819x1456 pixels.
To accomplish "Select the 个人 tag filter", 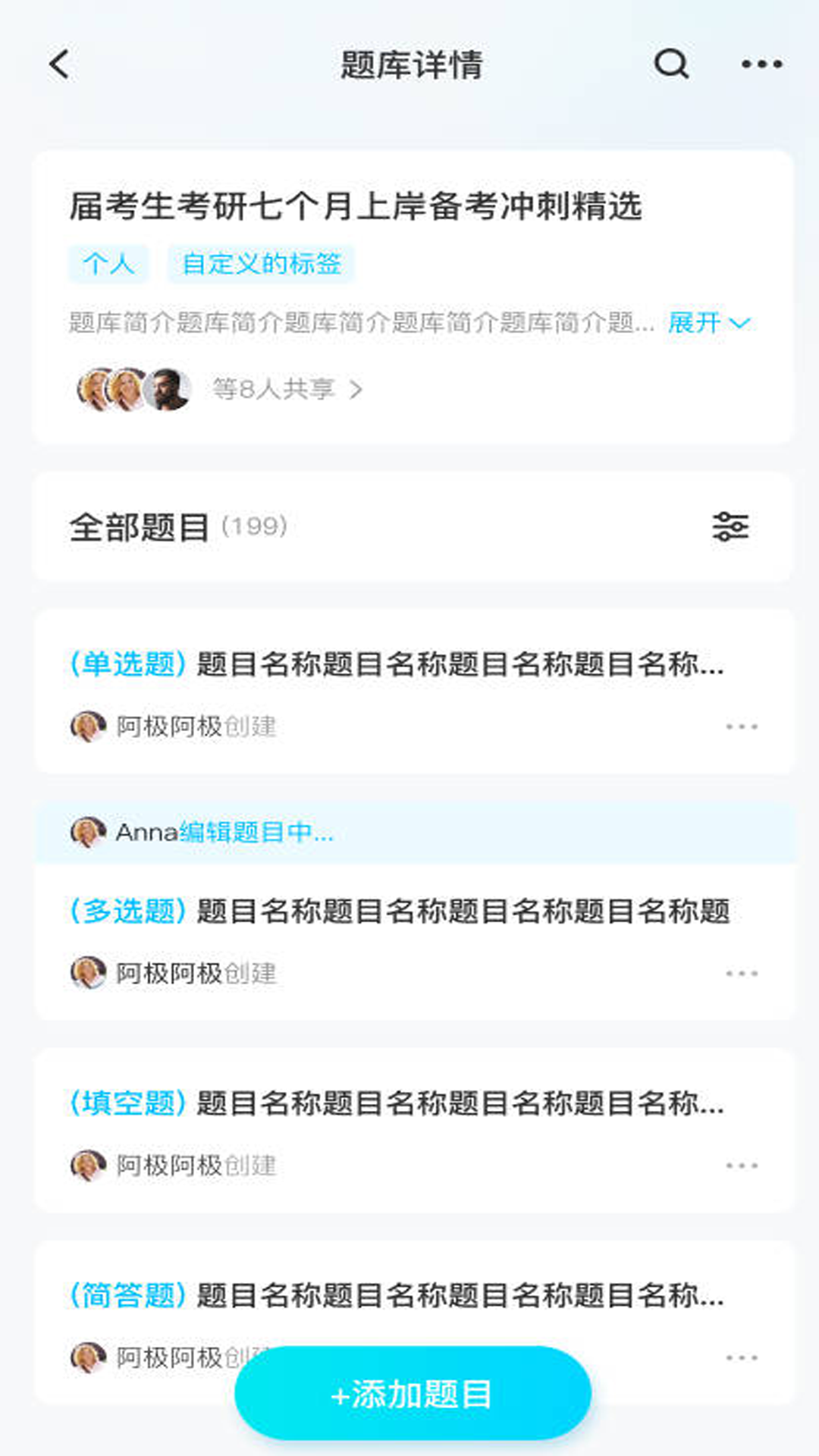I will 108,264.
